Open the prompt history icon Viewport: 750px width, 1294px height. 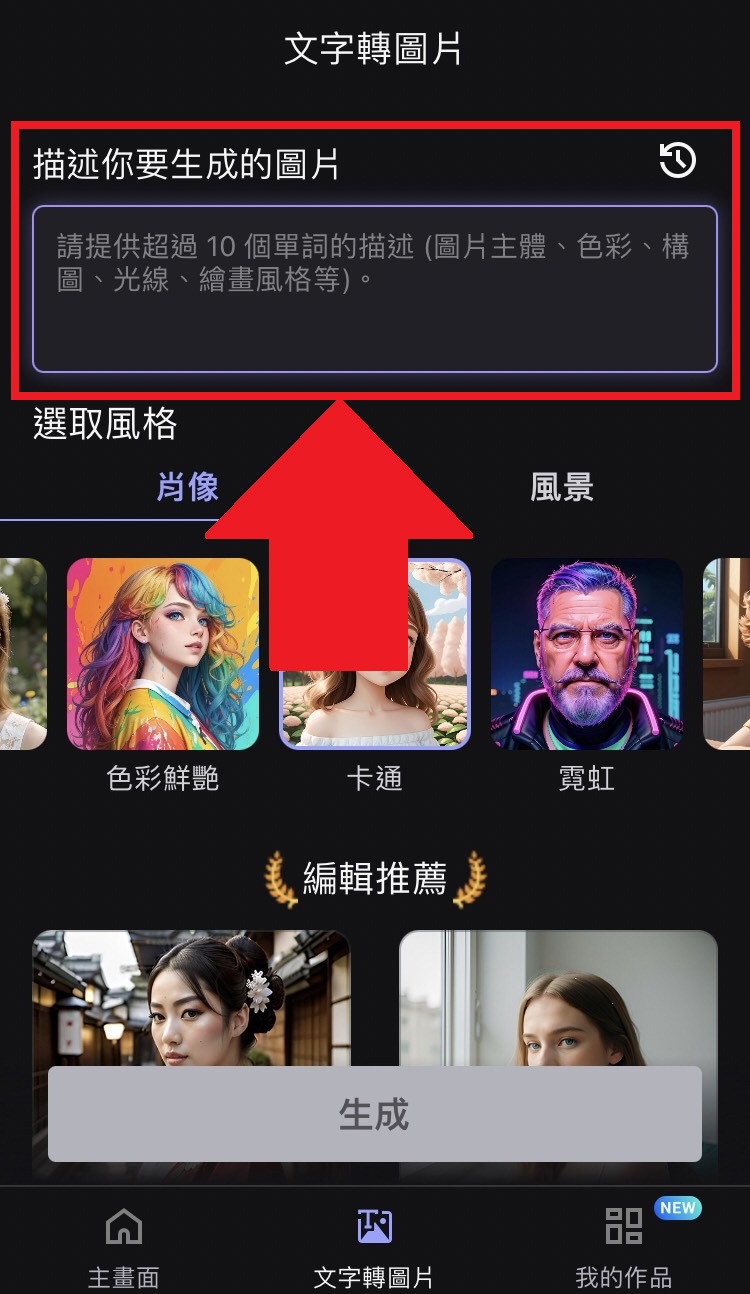[678, 160]
